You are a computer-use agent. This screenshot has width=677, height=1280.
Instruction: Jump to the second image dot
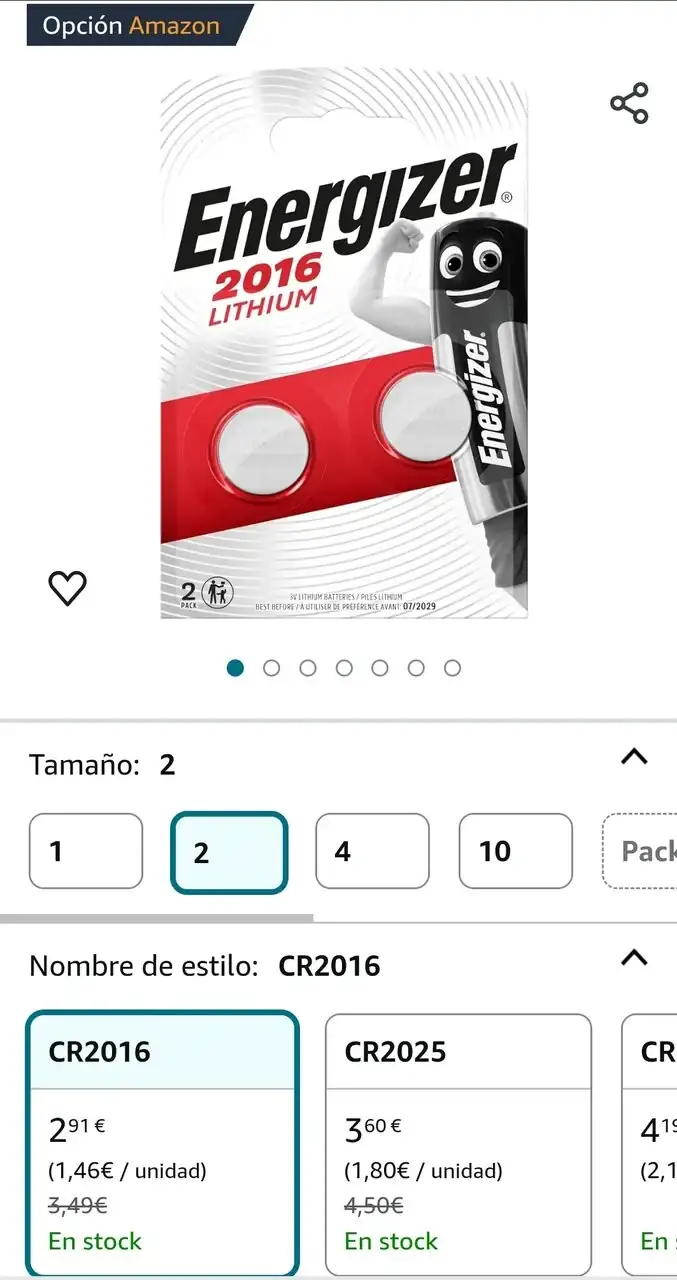[x=271, y=668]
